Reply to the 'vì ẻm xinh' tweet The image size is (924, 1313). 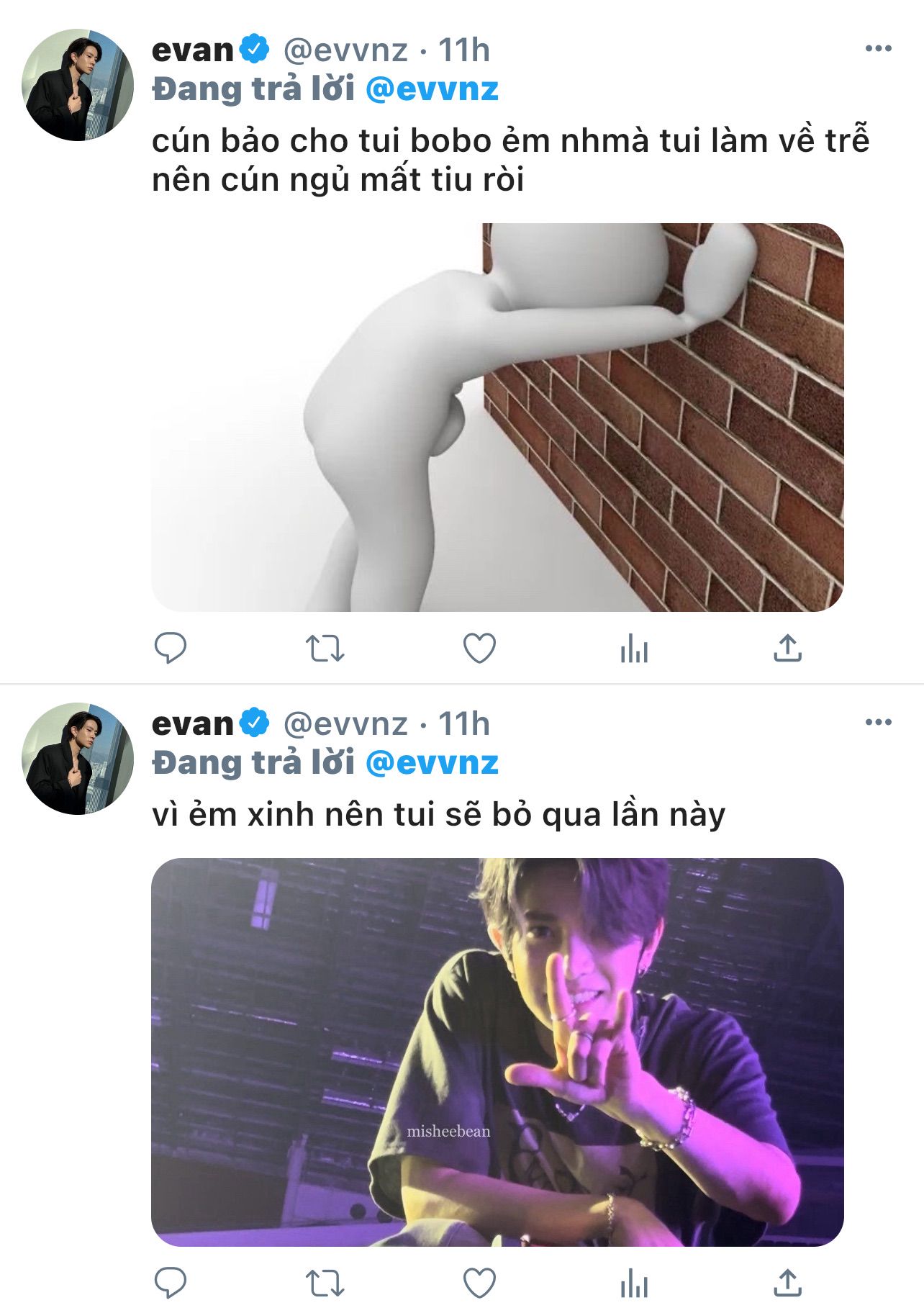171,1283
